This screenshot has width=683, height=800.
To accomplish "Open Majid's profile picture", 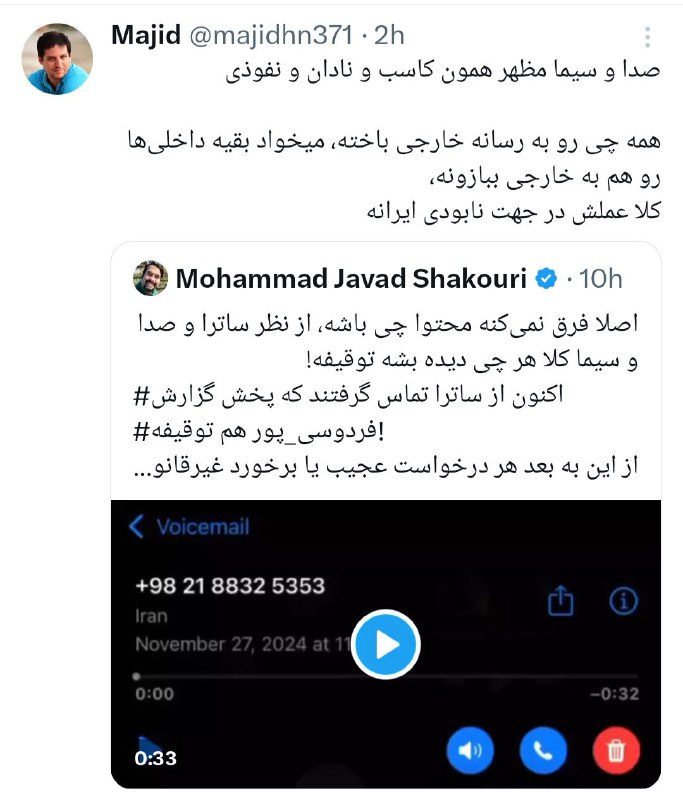I will tap(58, 59).
